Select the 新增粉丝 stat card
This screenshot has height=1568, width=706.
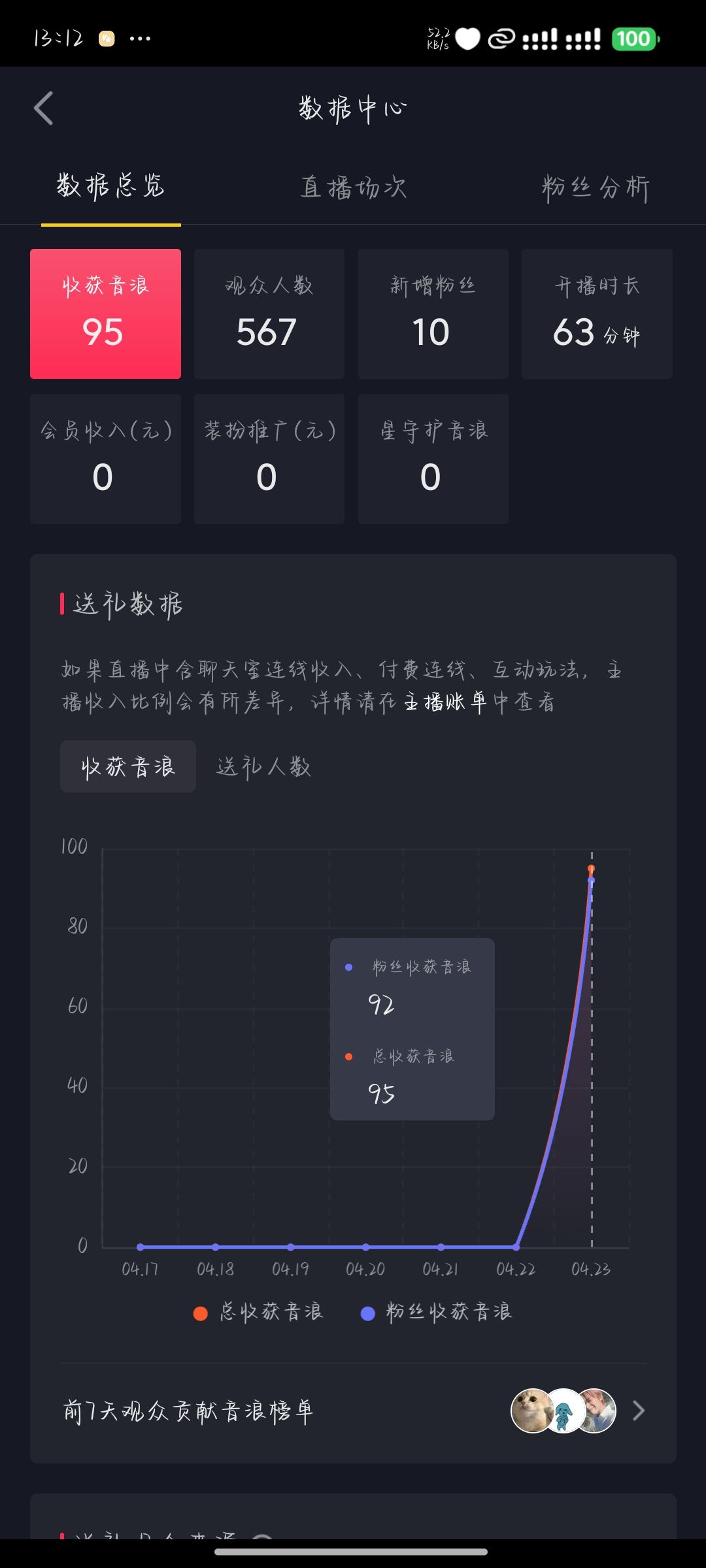433,314
